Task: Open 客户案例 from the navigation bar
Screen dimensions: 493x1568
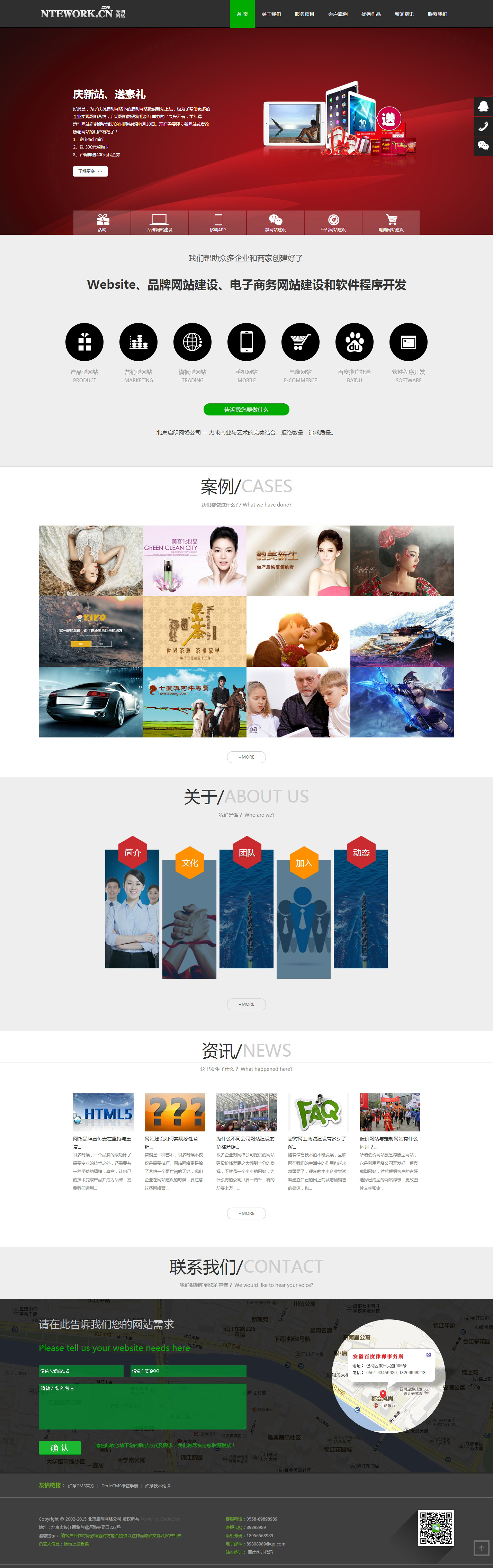Action: tap(337, 14)
